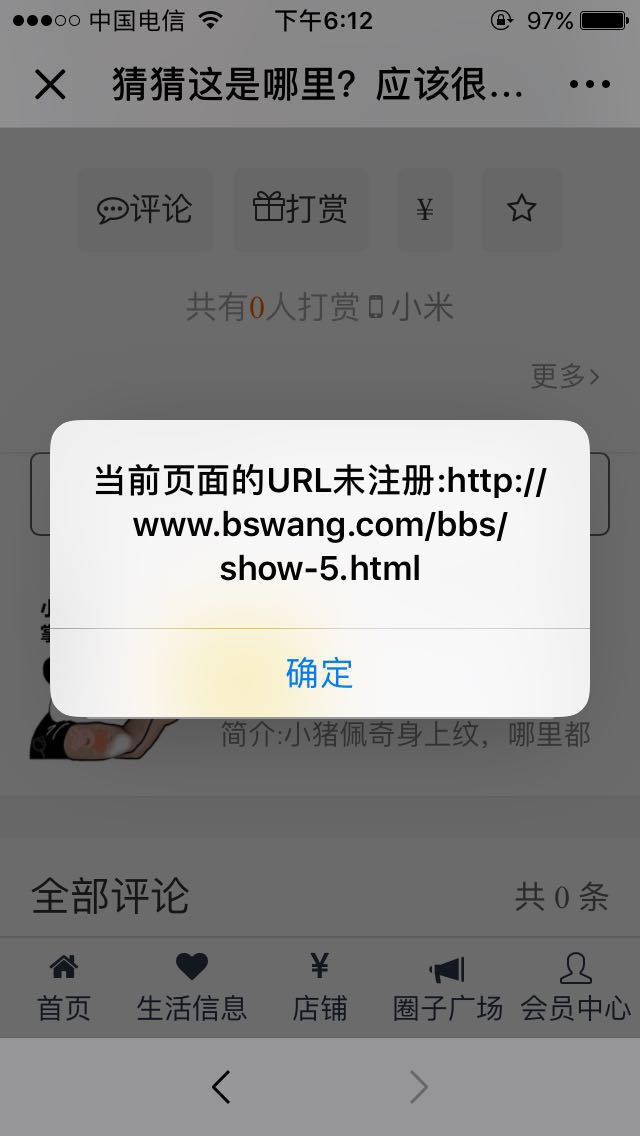This screenshot has width=640, height=1136.
Task: Go forward with the browser forward arrow
Action: (419, 1087)
